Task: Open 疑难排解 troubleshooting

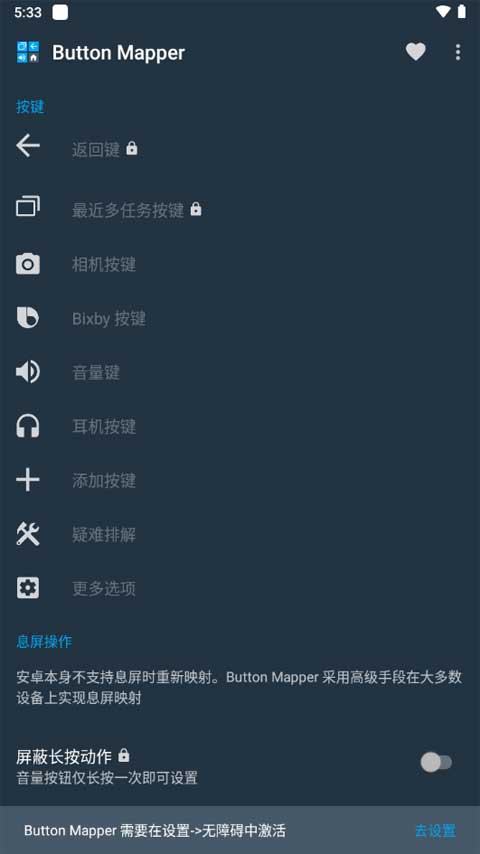Action: (240, 534)
